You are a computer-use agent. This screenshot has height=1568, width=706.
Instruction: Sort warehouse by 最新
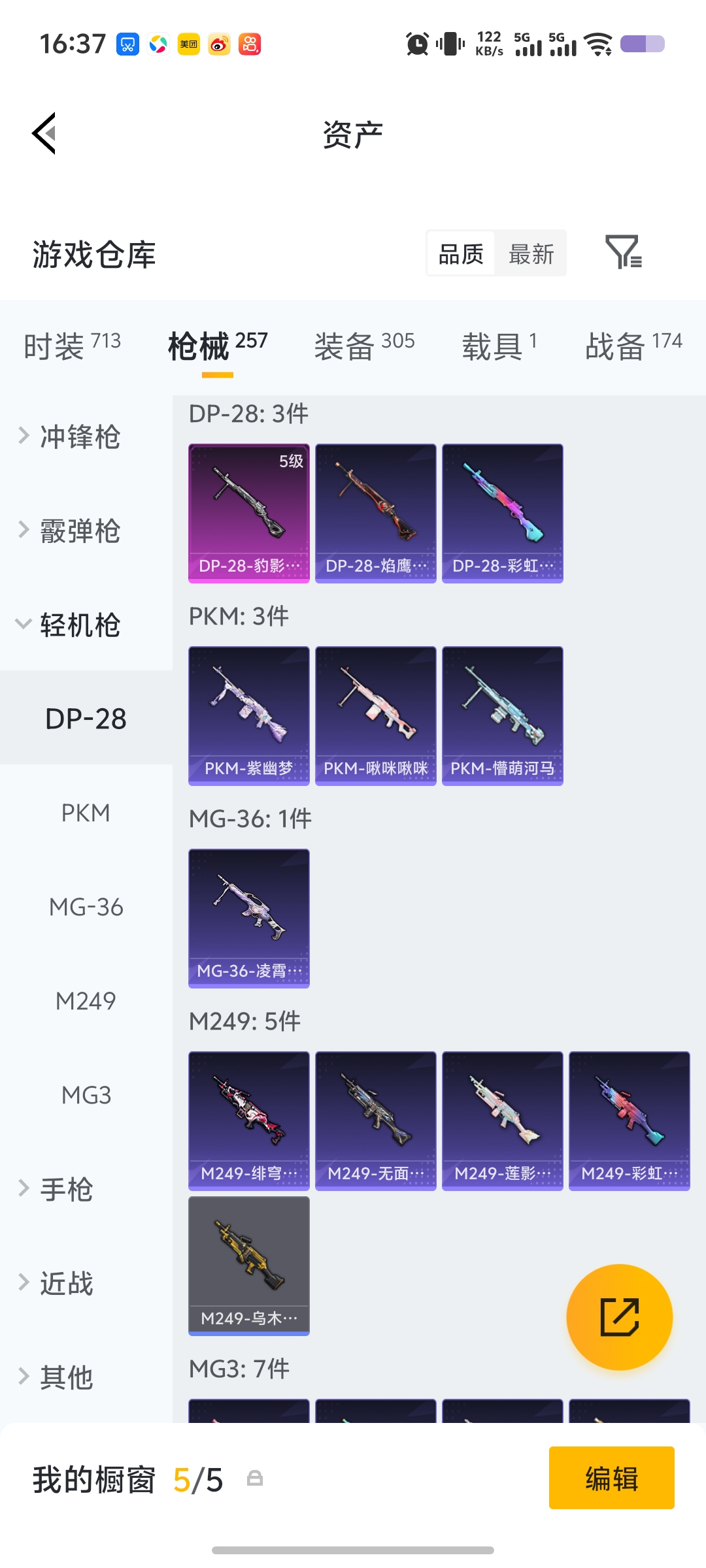(531, 253)
